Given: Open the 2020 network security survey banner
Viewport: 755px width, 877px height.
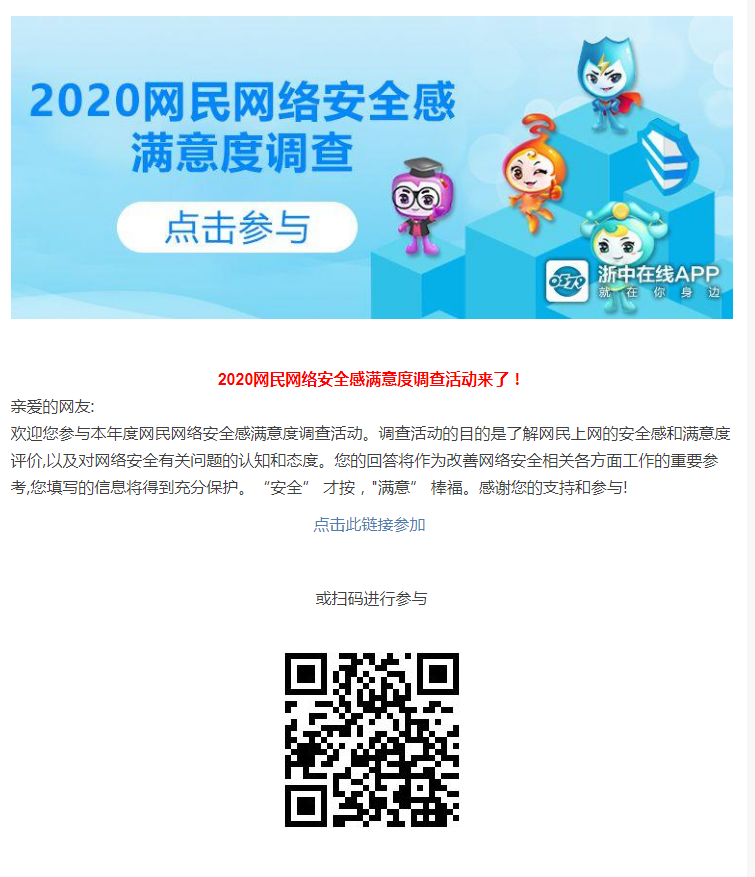Looking at the screenshot, I should [371, 167].
